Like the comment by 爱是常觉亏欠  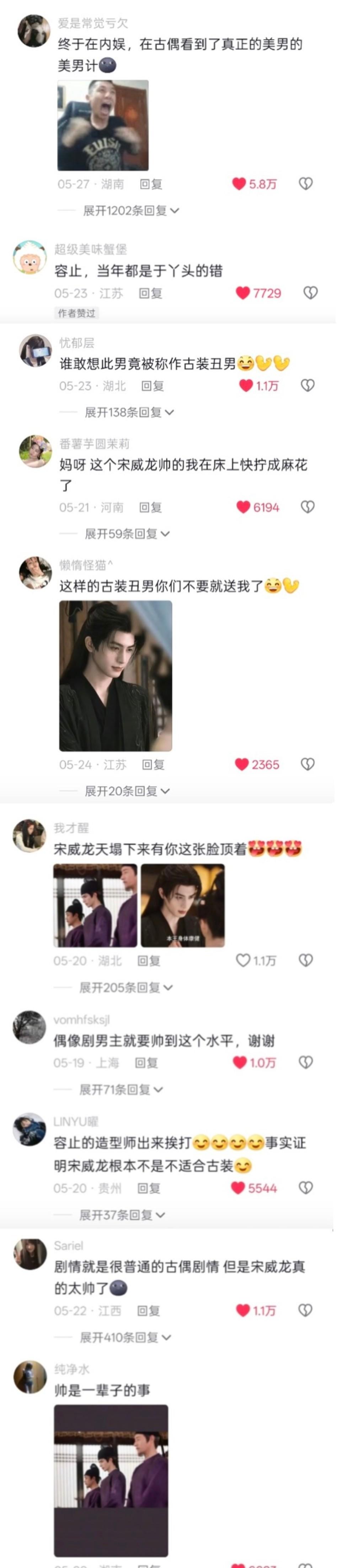[x=239, y=184]
